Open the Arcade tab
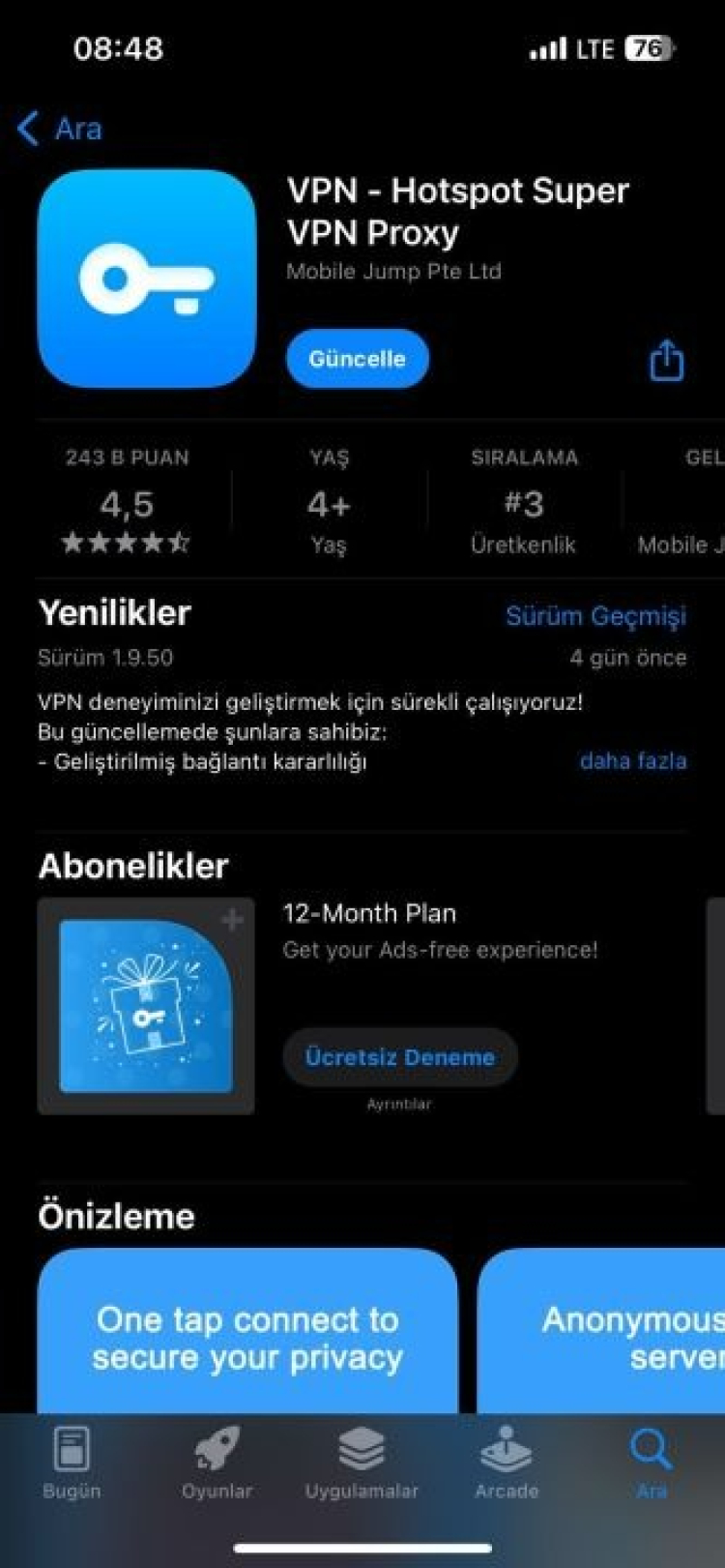 [x=507, y=1463]
